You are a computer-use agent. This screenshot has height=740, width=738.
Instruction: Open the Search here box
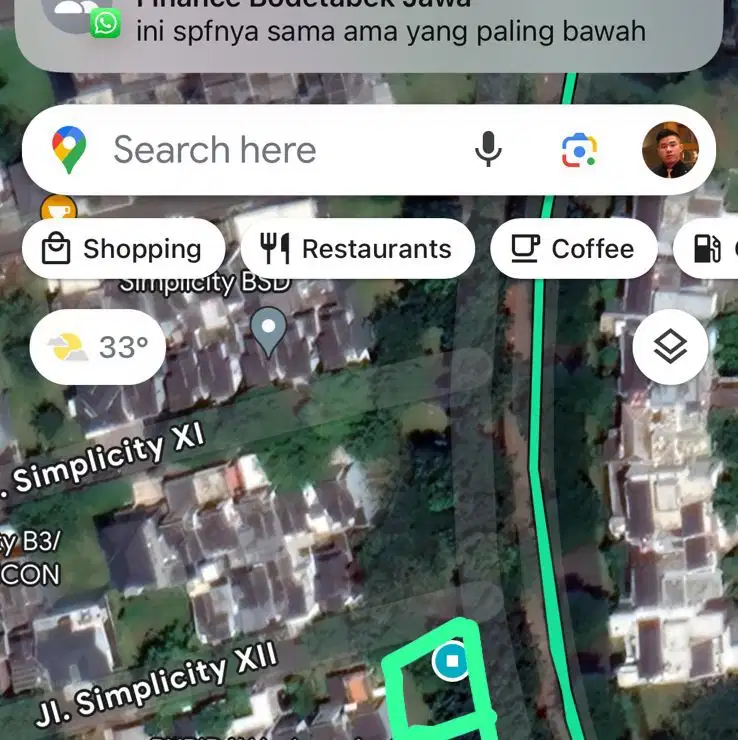[x=260, y=151]
